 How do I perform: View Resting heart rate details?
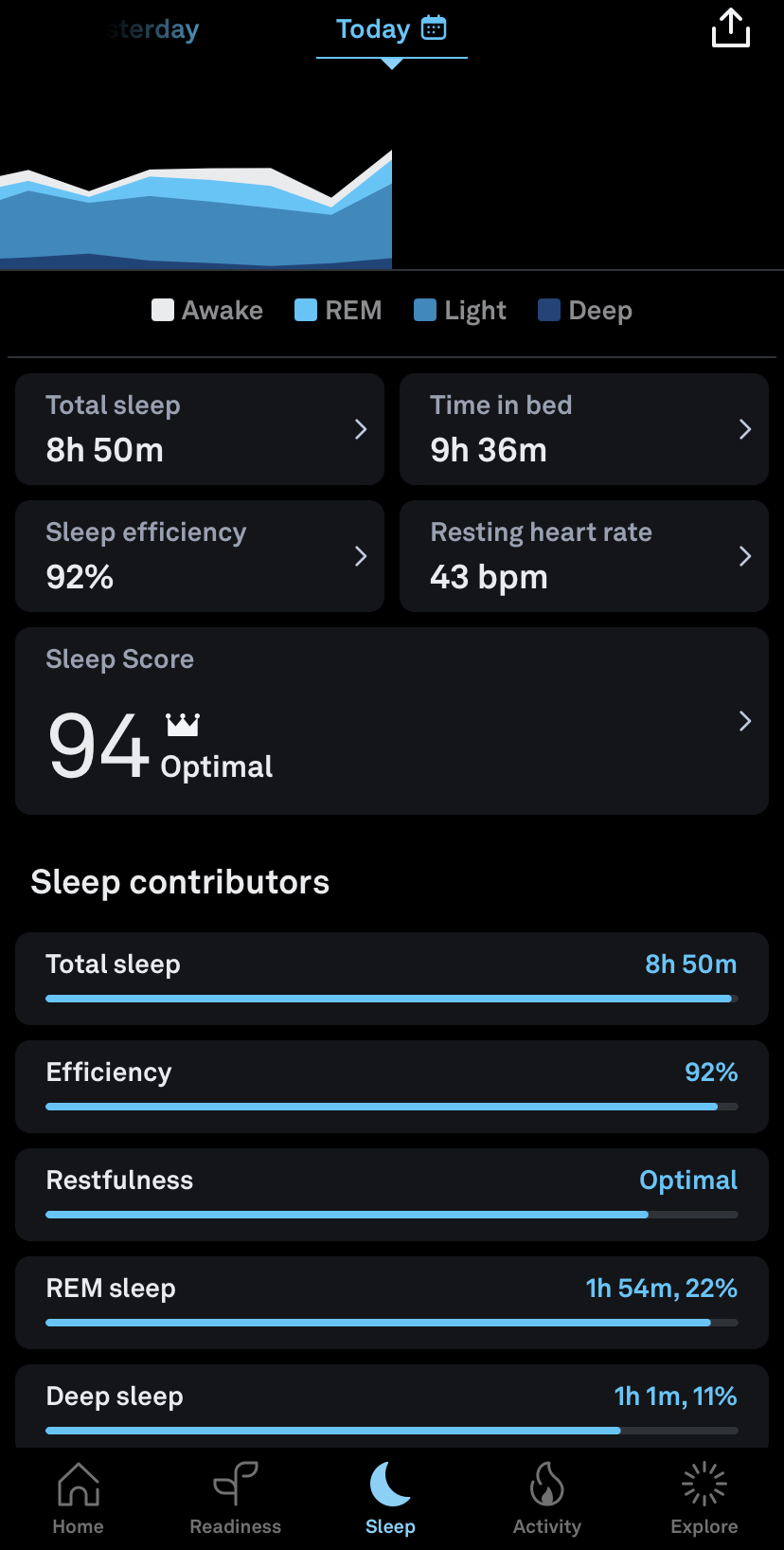click(583, 556)
